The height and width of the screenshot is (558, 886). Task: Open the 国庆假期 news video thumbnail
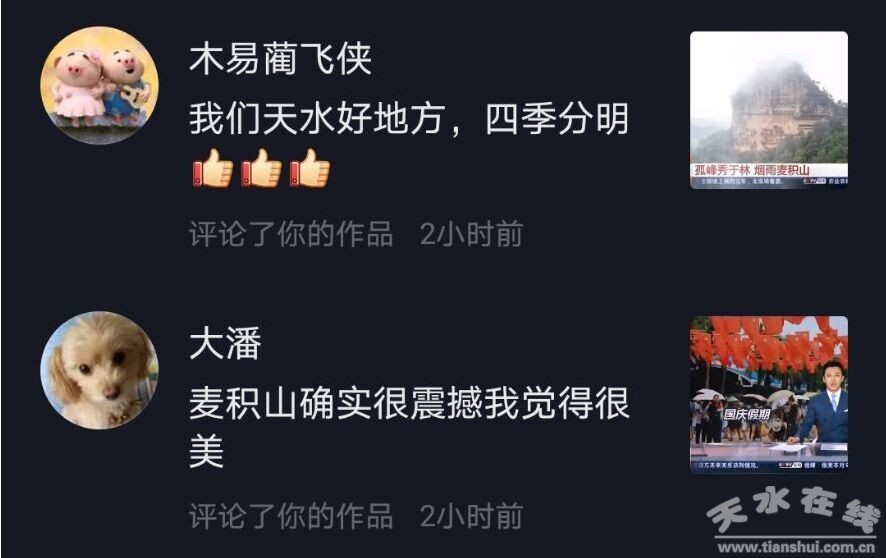(x=768, y=394)
